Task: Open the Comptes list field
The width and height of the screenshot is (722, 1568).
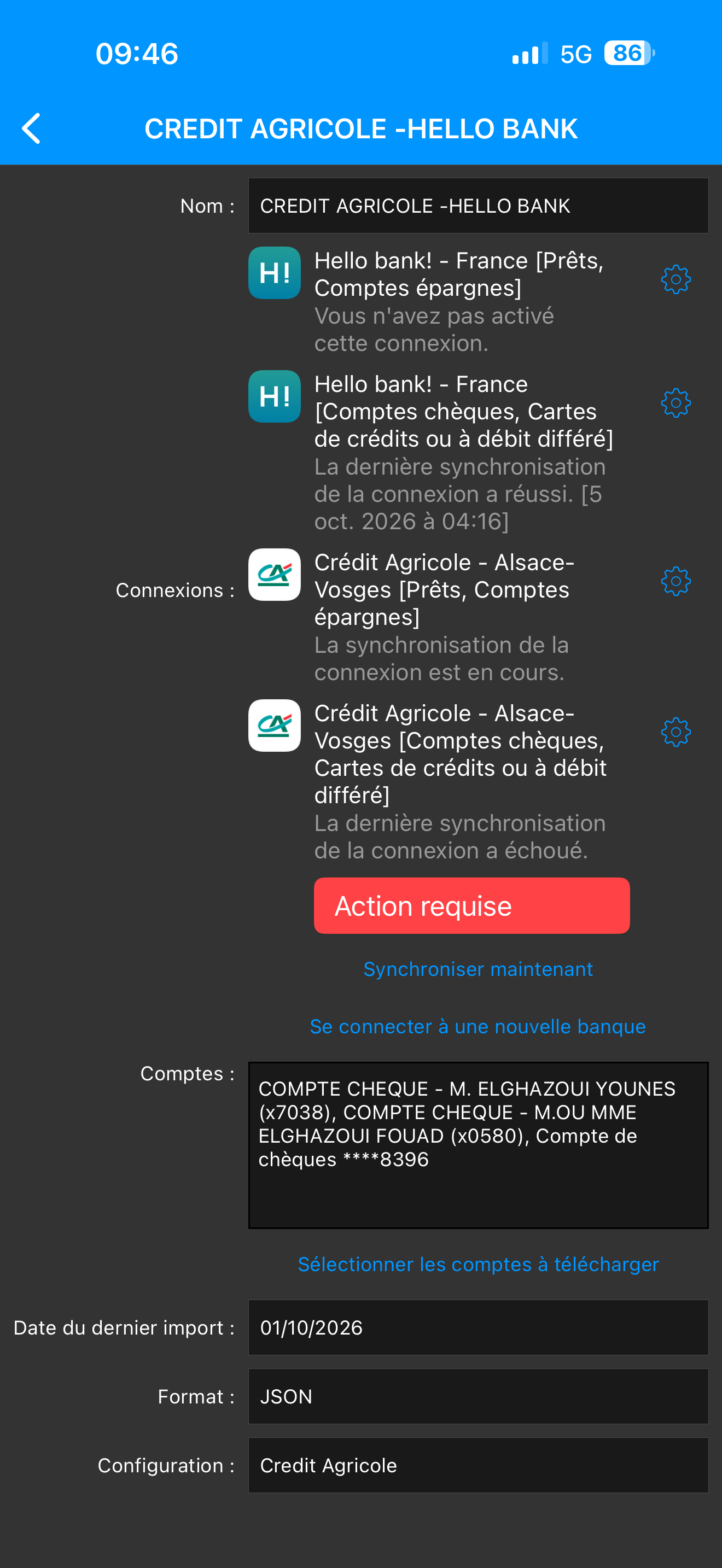Action: coord(478,1145)
